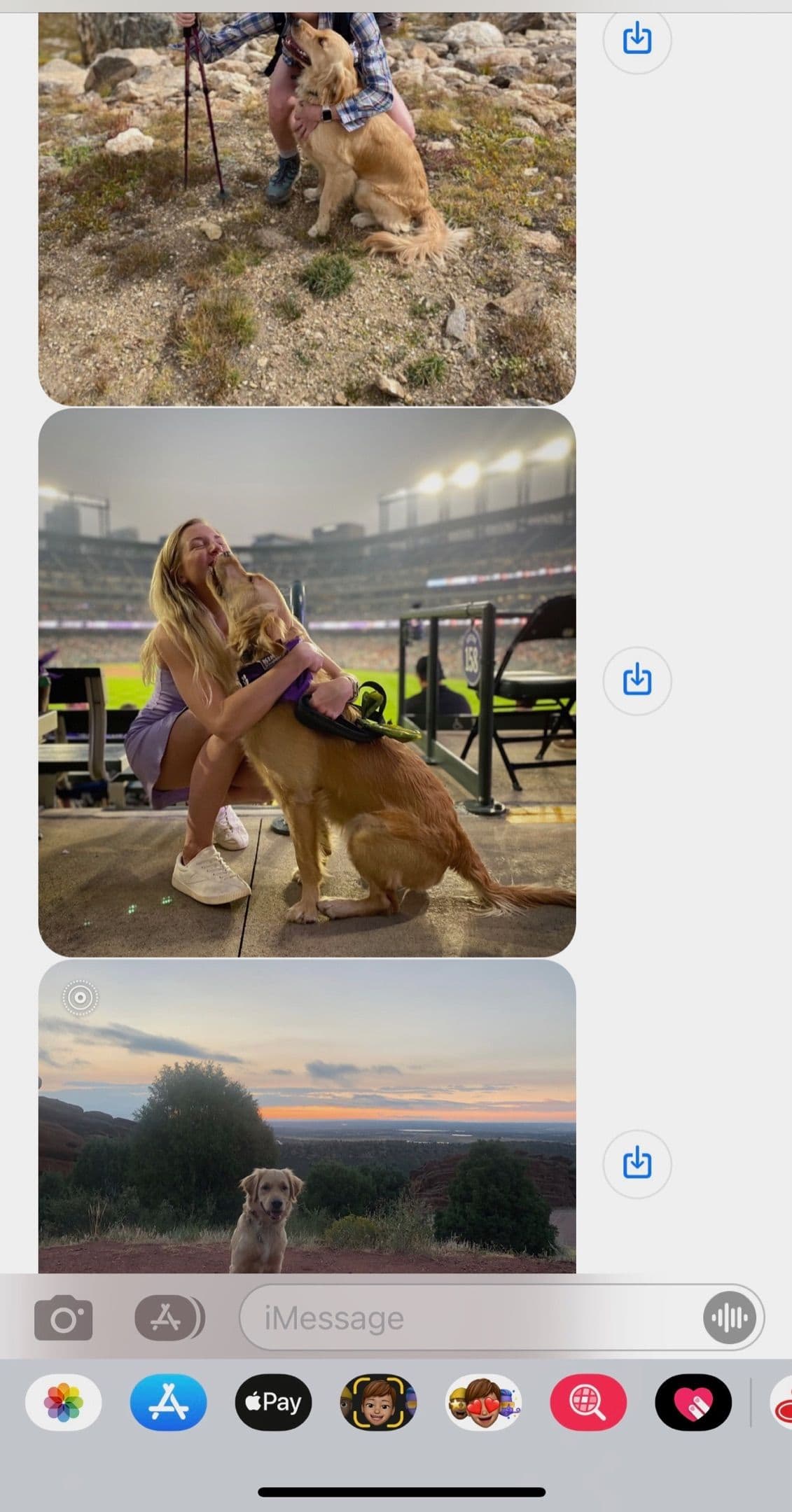Open the stadium photo full screen
792x1512 pixels.
(307, 682)
